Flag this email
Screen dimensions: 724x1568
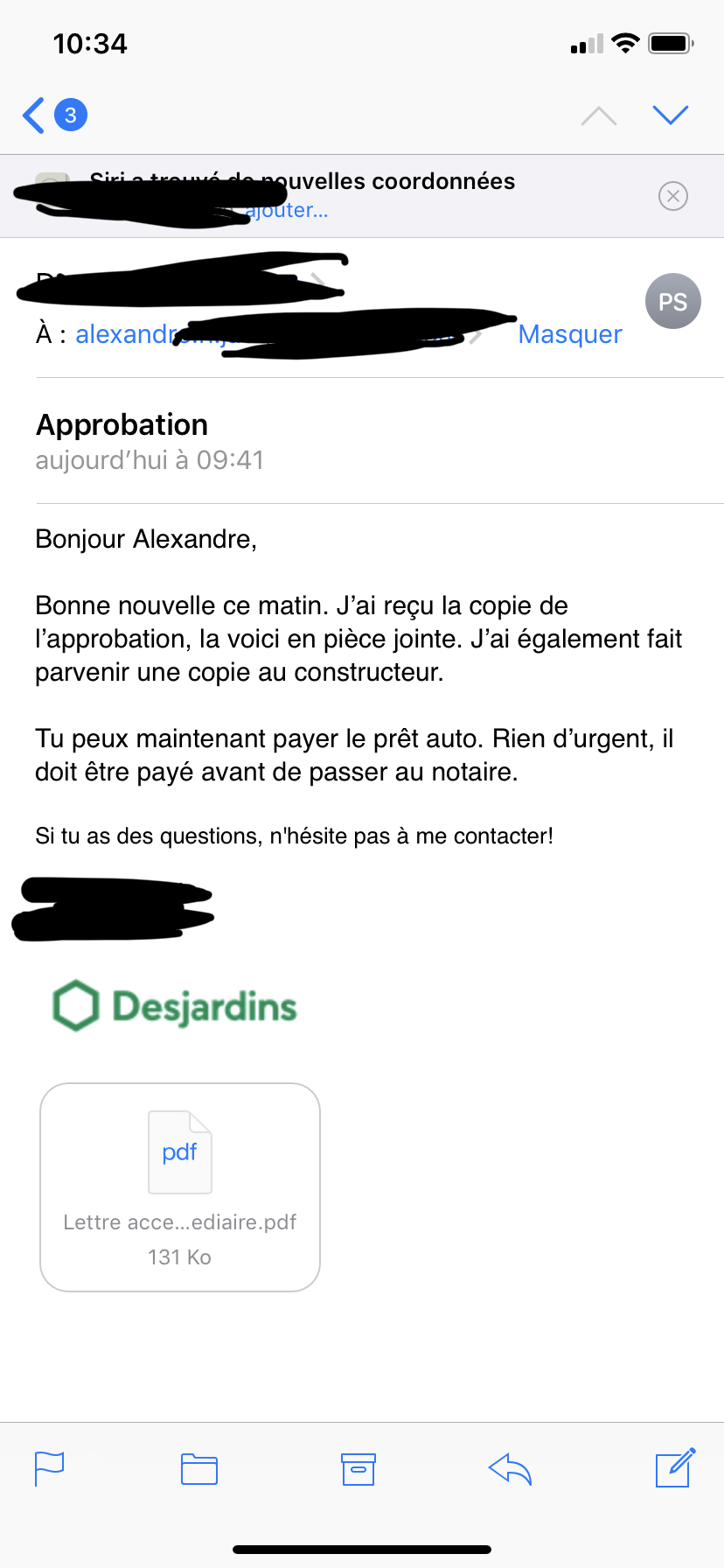[x=49, y=1468]
